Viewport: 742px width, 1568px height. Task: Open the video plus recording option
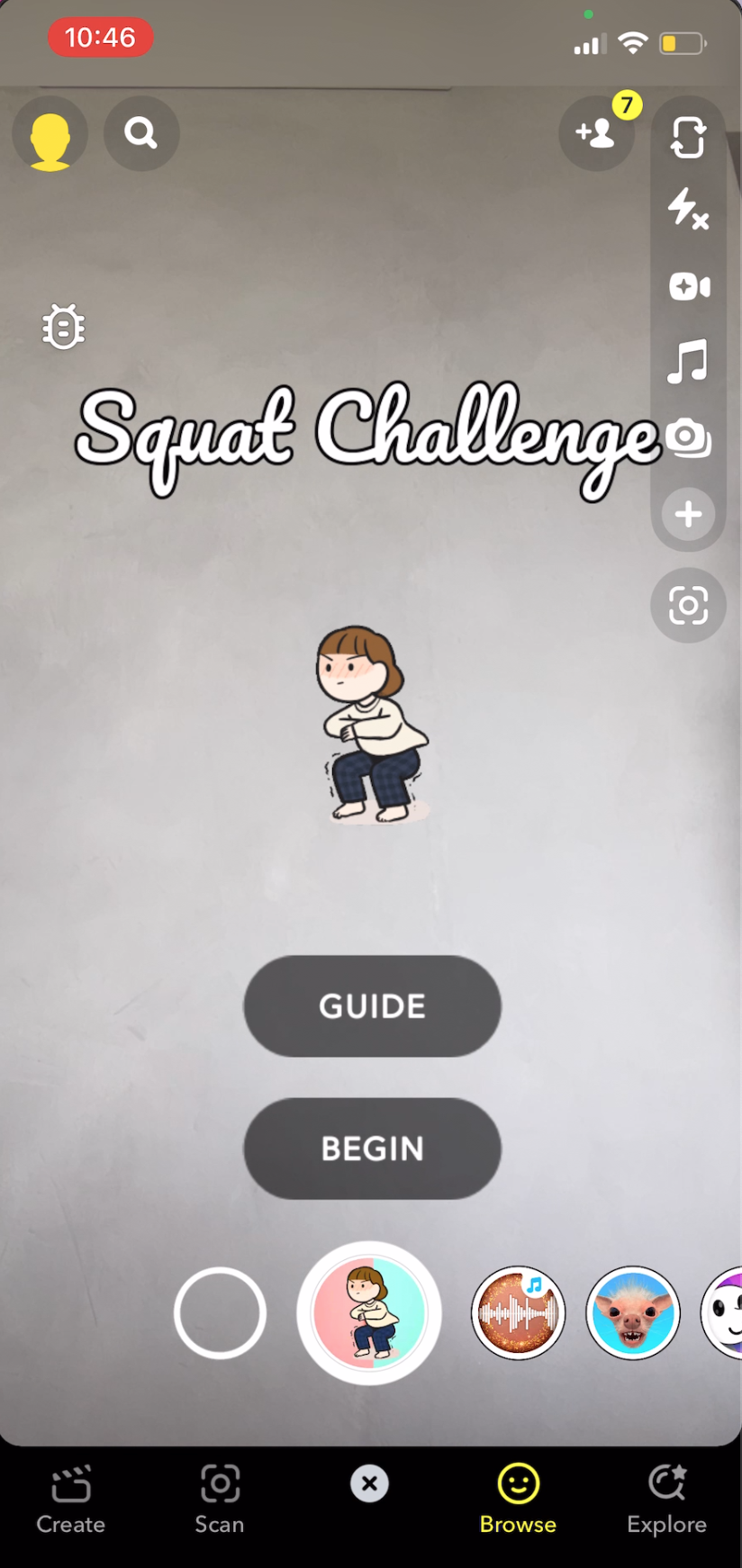(x=689, y=286)
